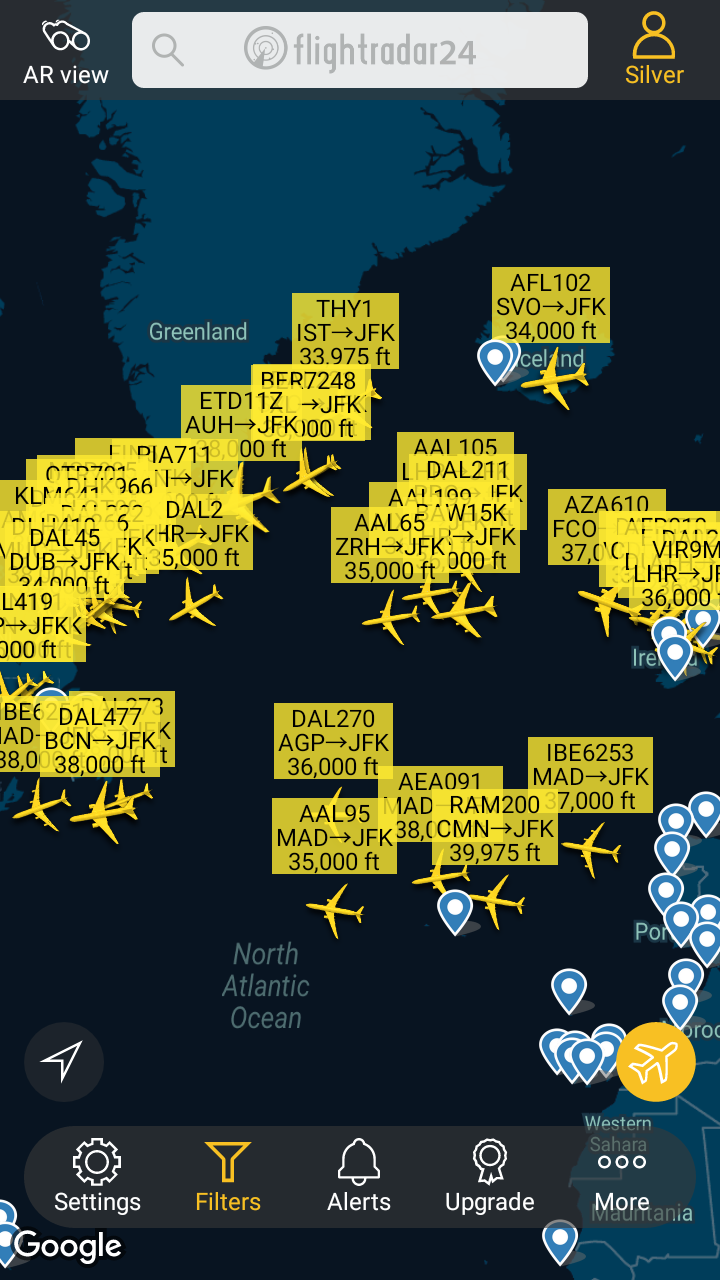Screen dimensions: 720x1280
Task: Open Filters
Action: (x=228, y=1177)
